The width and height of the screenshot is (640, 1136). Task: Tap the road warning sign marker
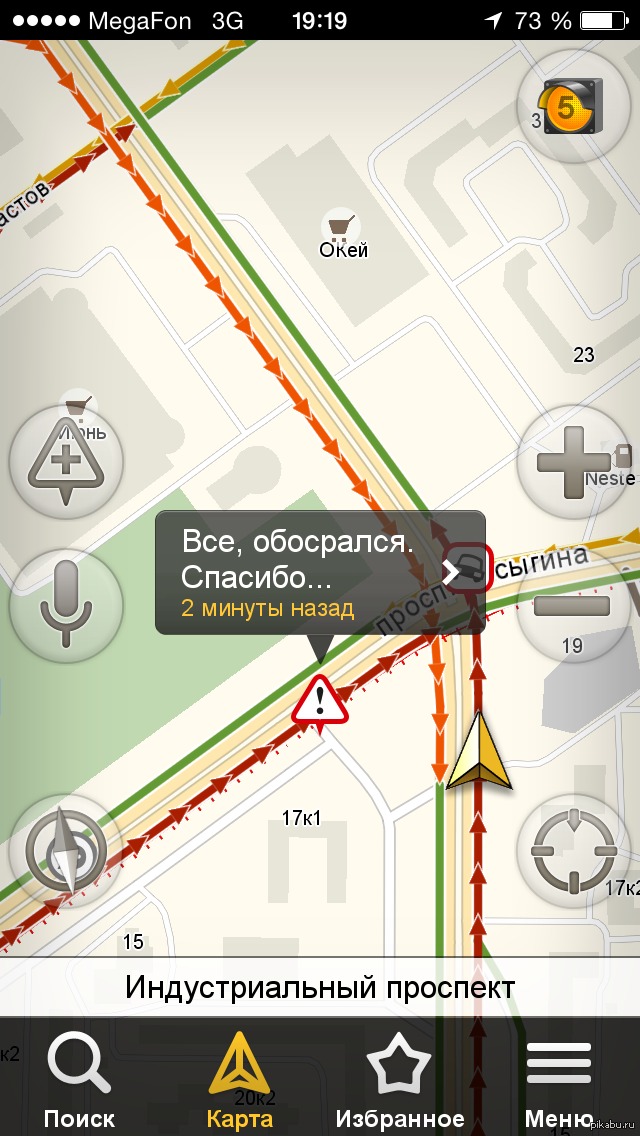(x=320, y=699)
